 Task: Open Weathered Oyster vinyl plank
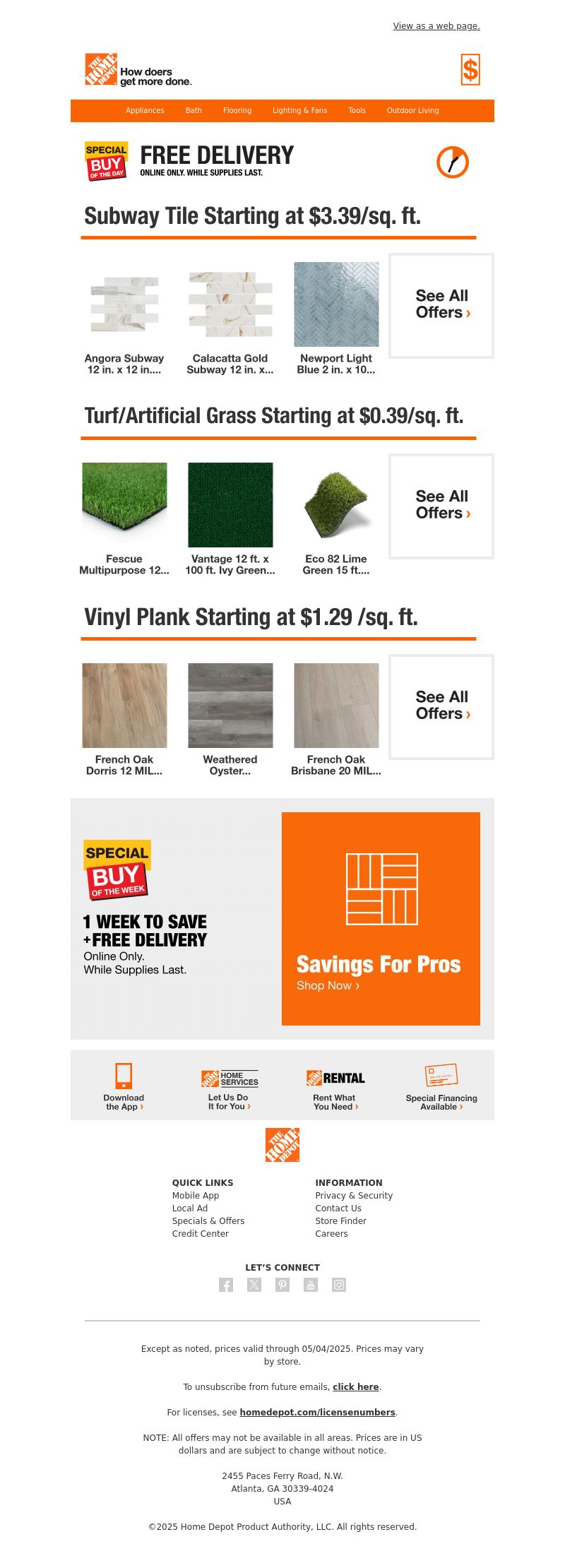(230, 719)
